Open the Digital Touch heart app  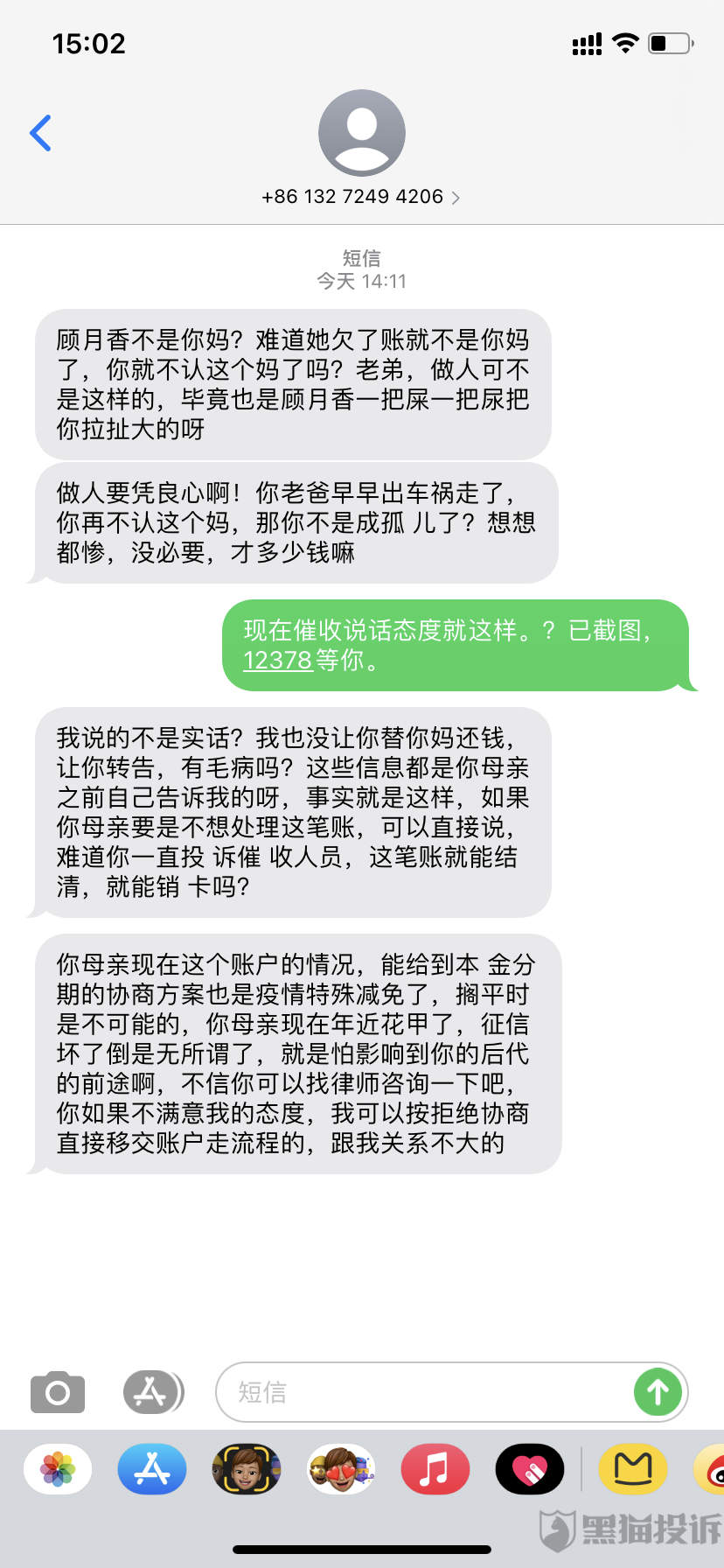click(530, 1469)
